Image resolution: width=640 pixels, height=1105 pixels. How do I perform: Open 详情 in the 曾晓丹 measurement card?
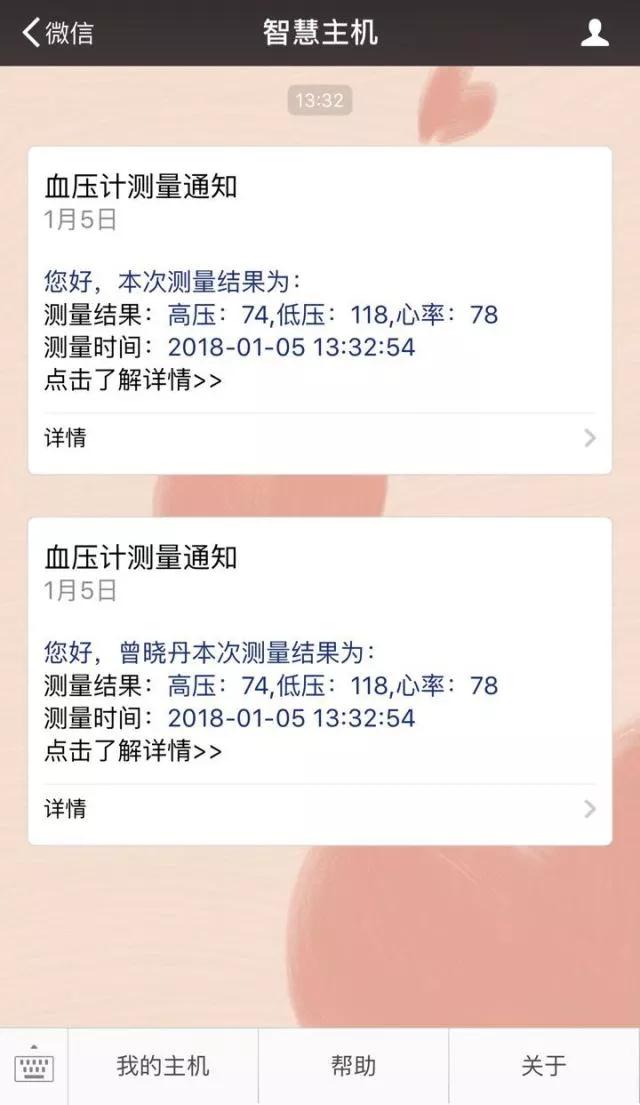[319, 808]
